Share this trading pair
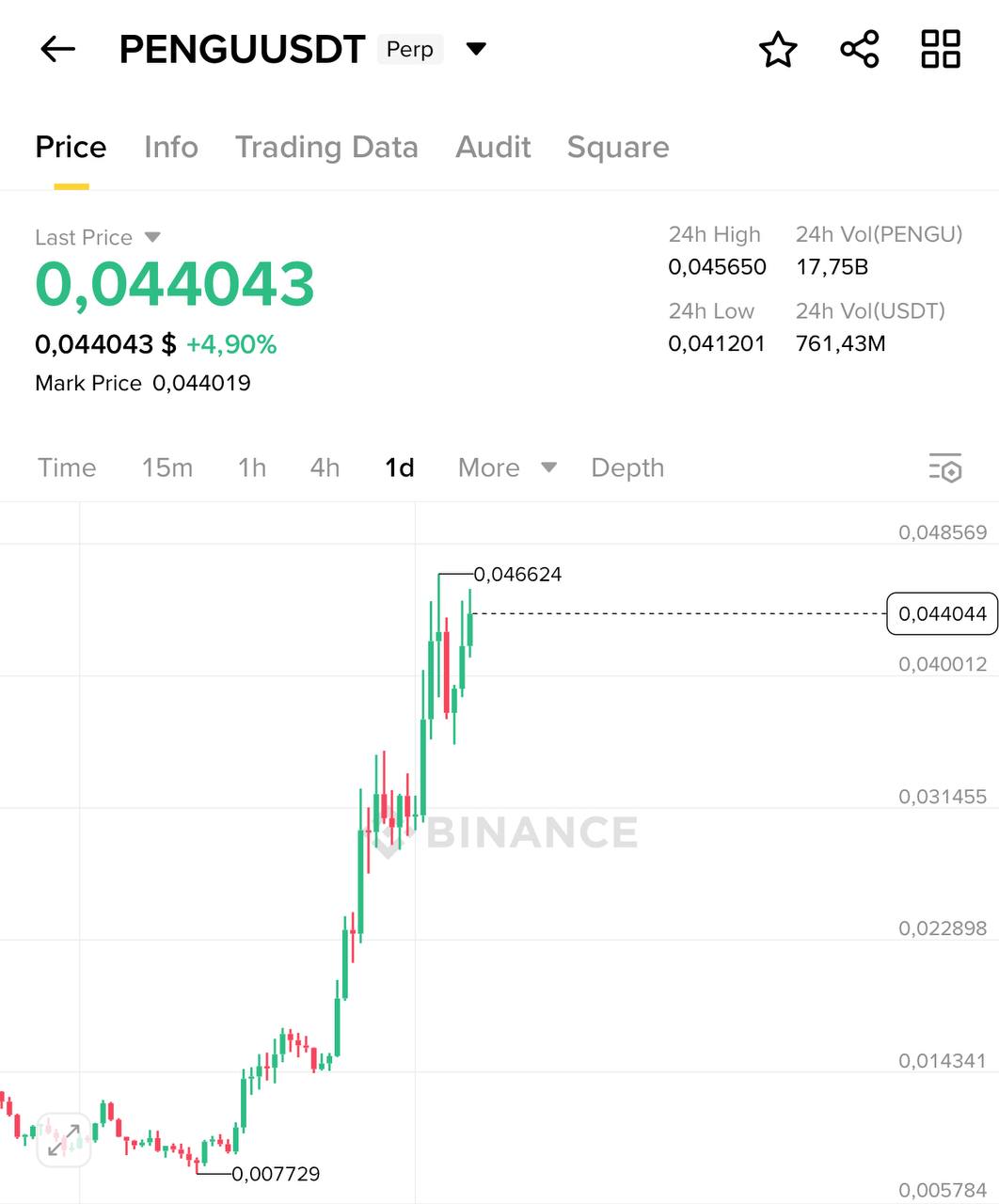This screenshot has height=1204, width=999. click(x=859, y=49)
